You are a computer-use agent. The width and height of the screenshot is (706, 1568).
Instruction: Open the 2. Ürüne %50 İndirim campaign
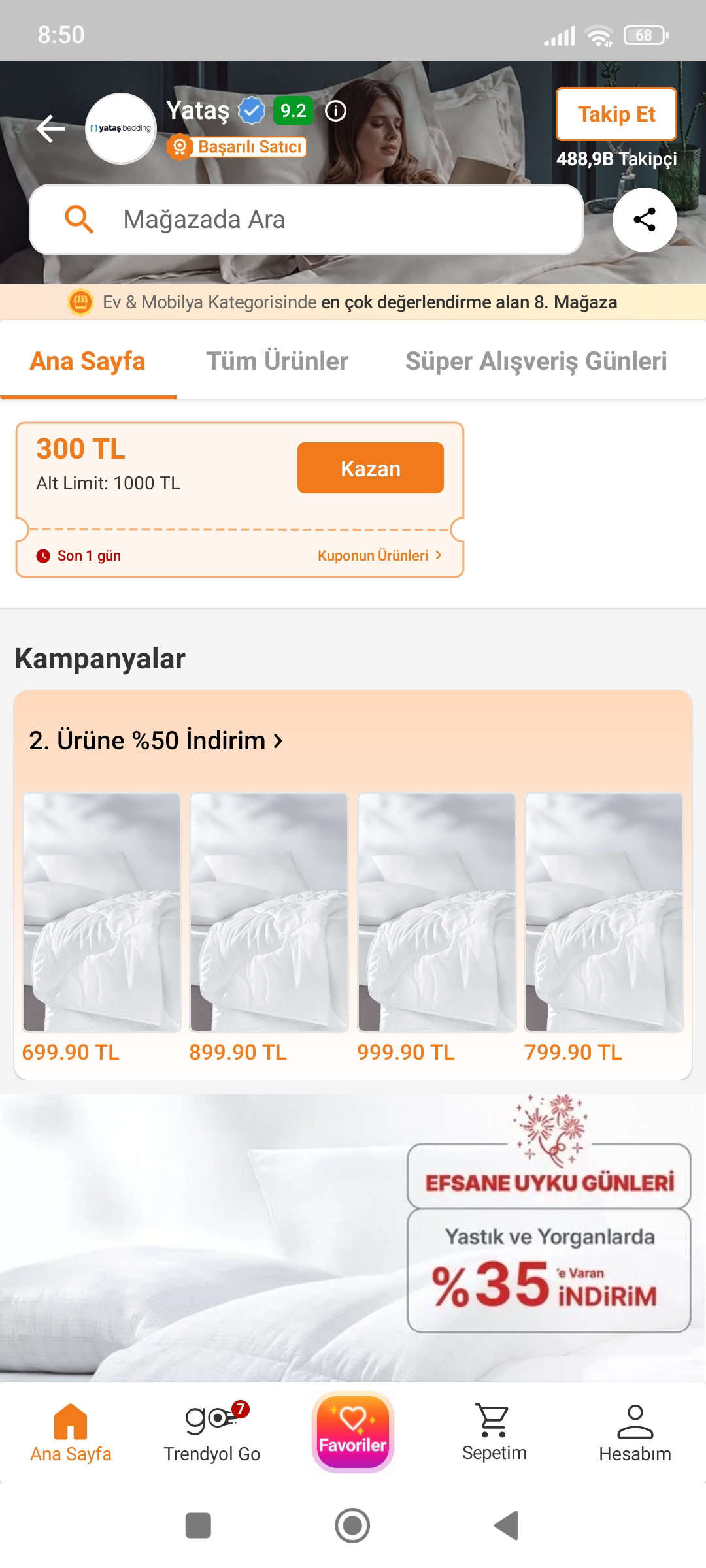click(156, 741)
